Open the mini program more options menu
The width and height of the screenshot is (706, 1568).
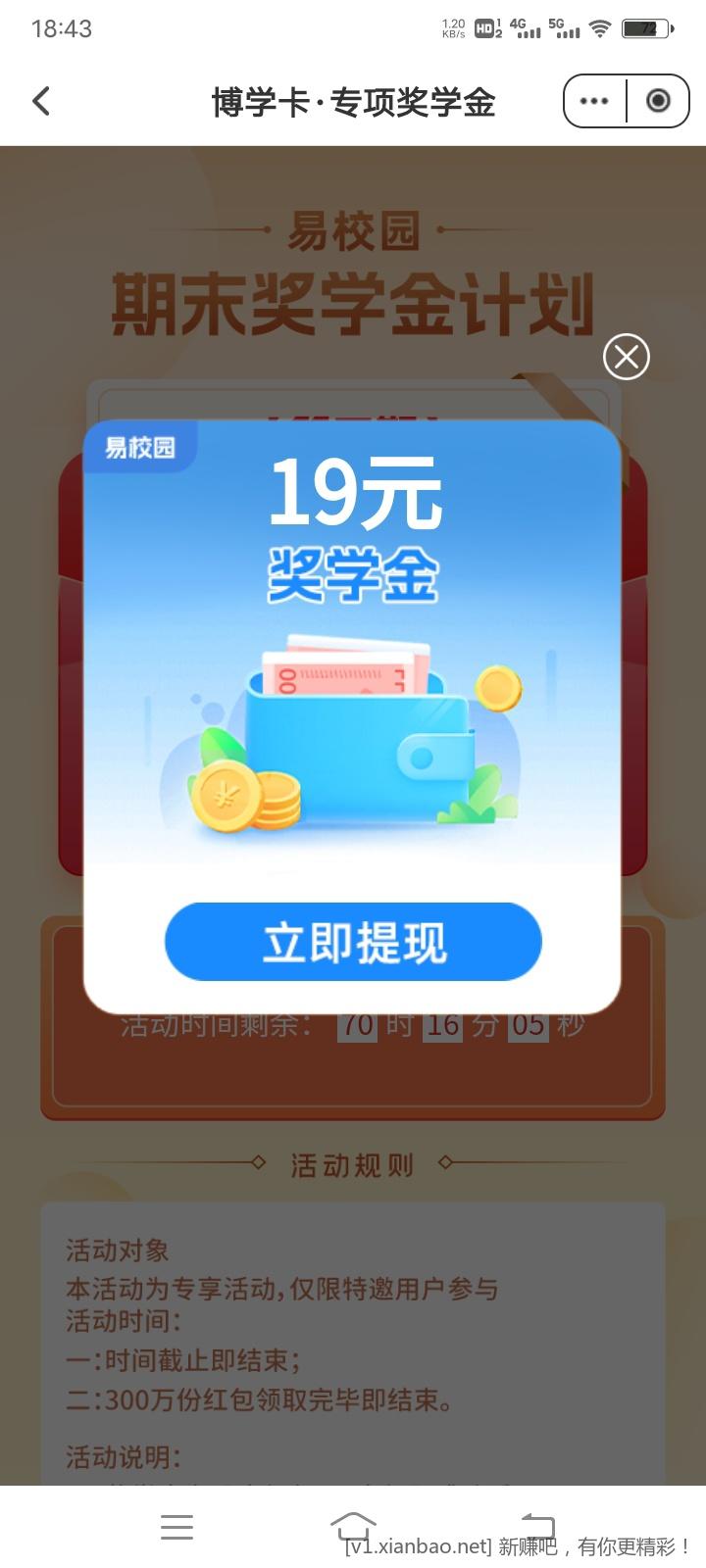(x=594, y=101)
